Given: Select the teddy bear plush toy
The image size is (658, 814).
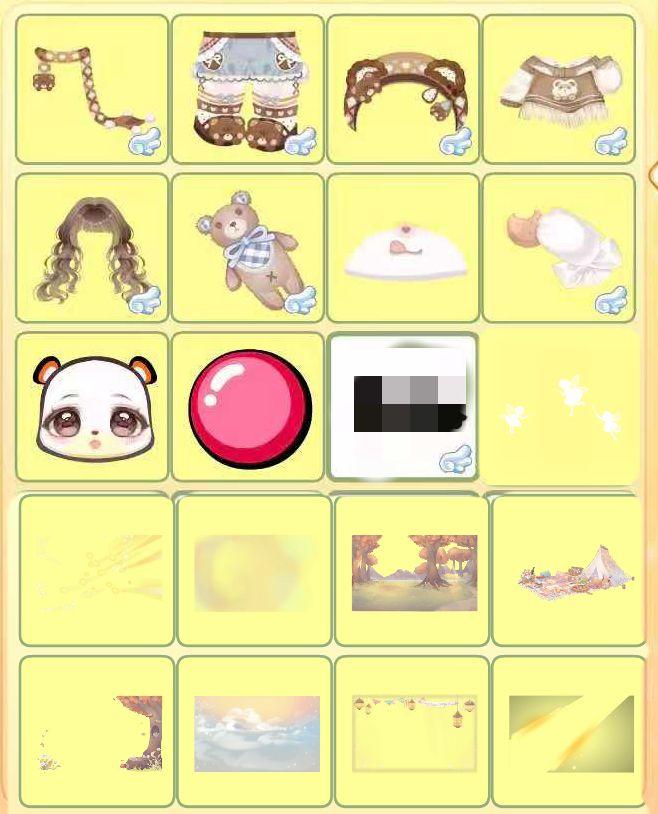Looking at the screenshot, I should 247,248.
